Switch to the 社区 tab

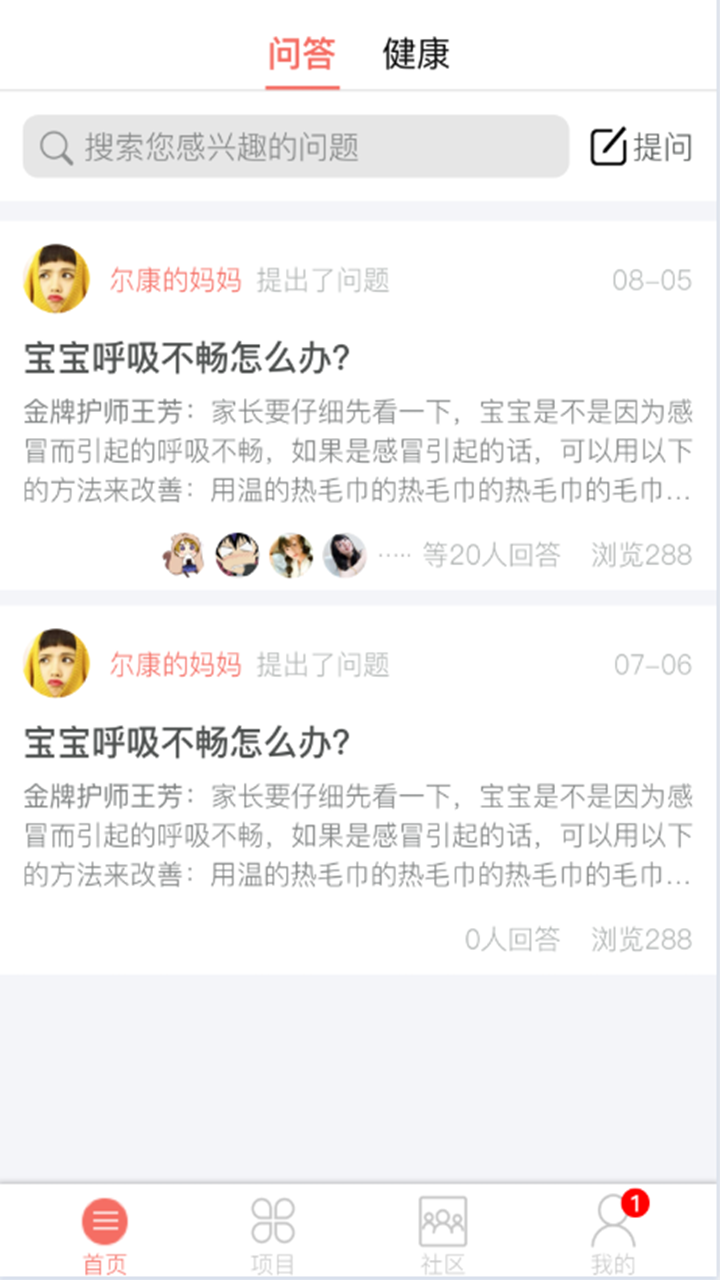click(442, 1233)
